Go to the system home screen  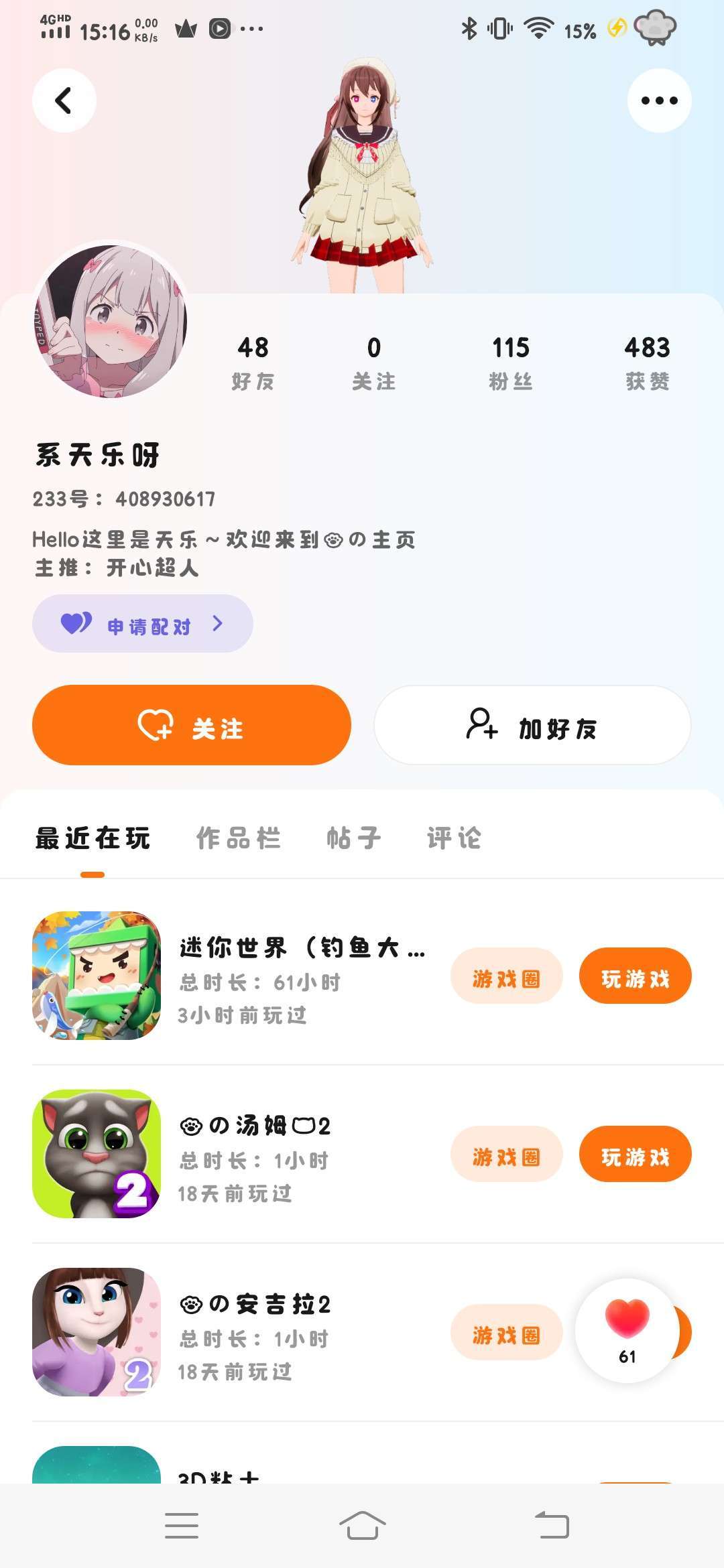click(x=362, y=1526)
